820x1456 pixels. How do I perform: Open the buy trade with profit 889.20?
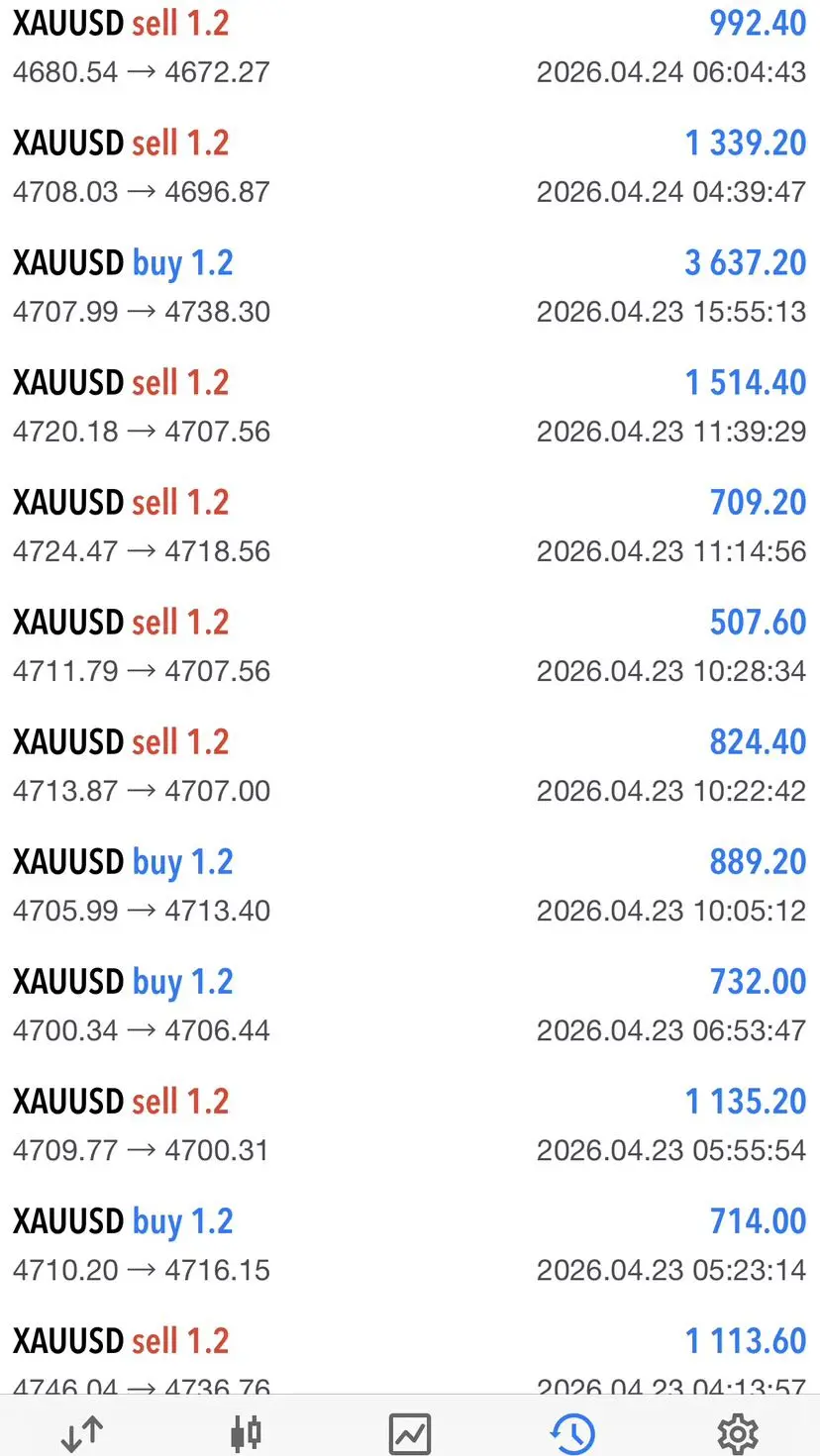pos(410,885)
